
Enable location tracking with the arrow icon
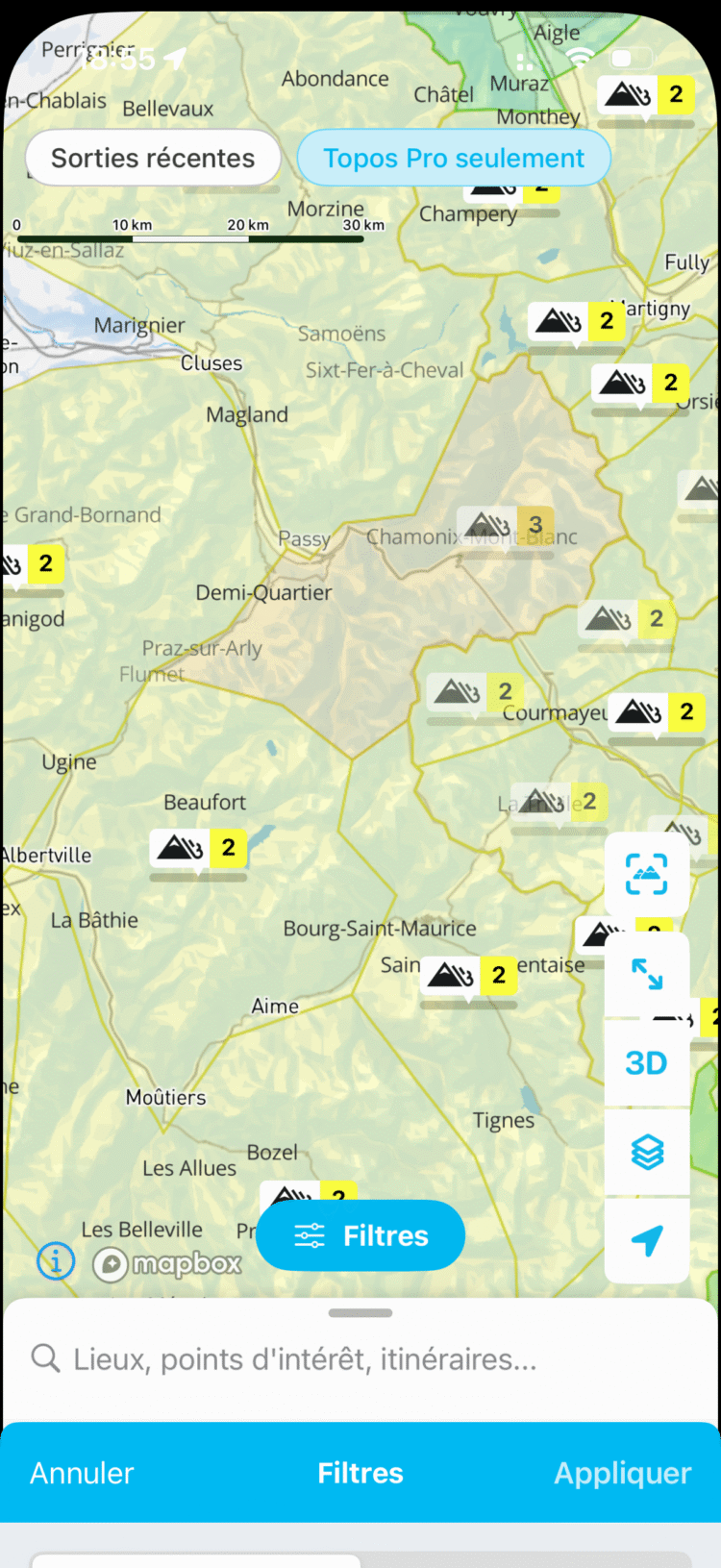(647, 1240)
